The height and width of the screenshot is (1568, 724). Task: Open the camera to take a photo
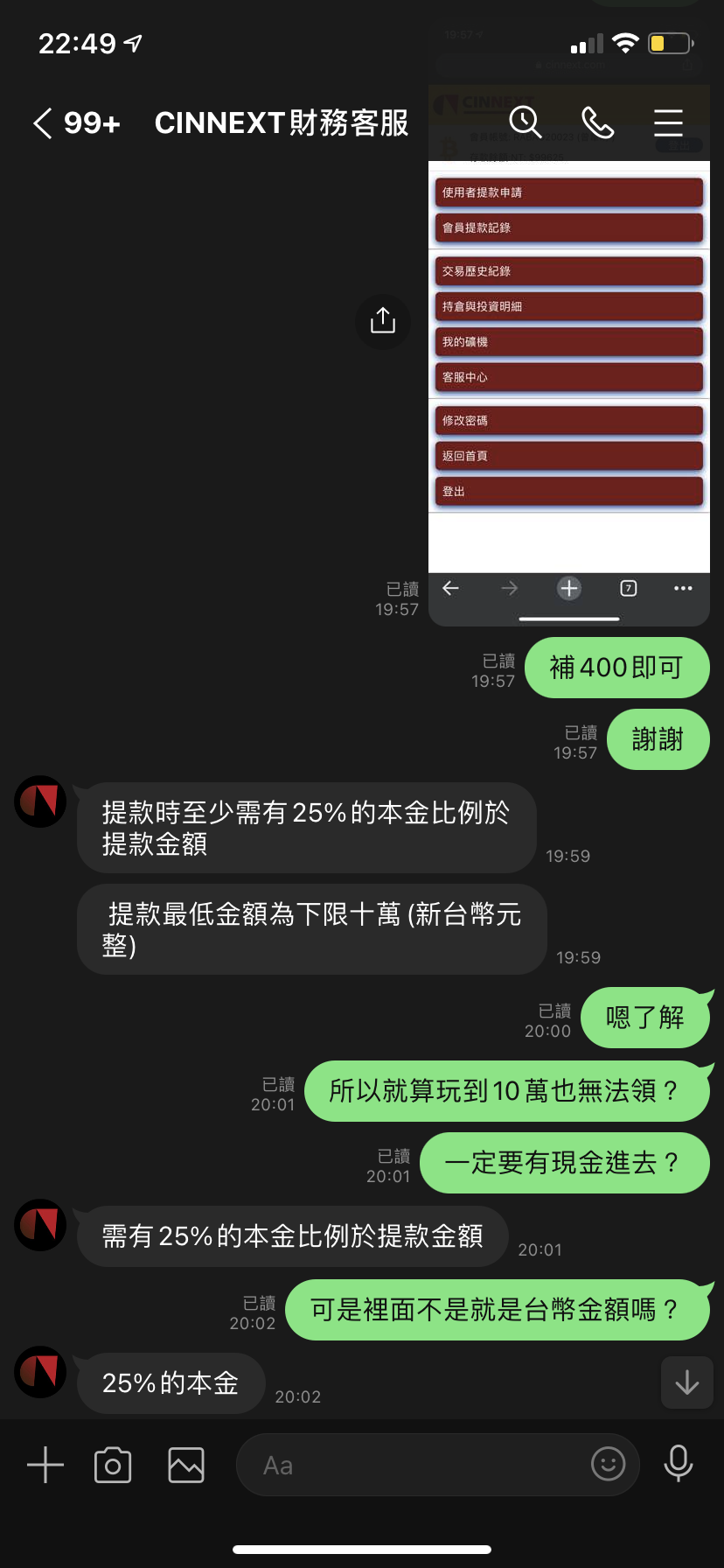point(113,1465)
